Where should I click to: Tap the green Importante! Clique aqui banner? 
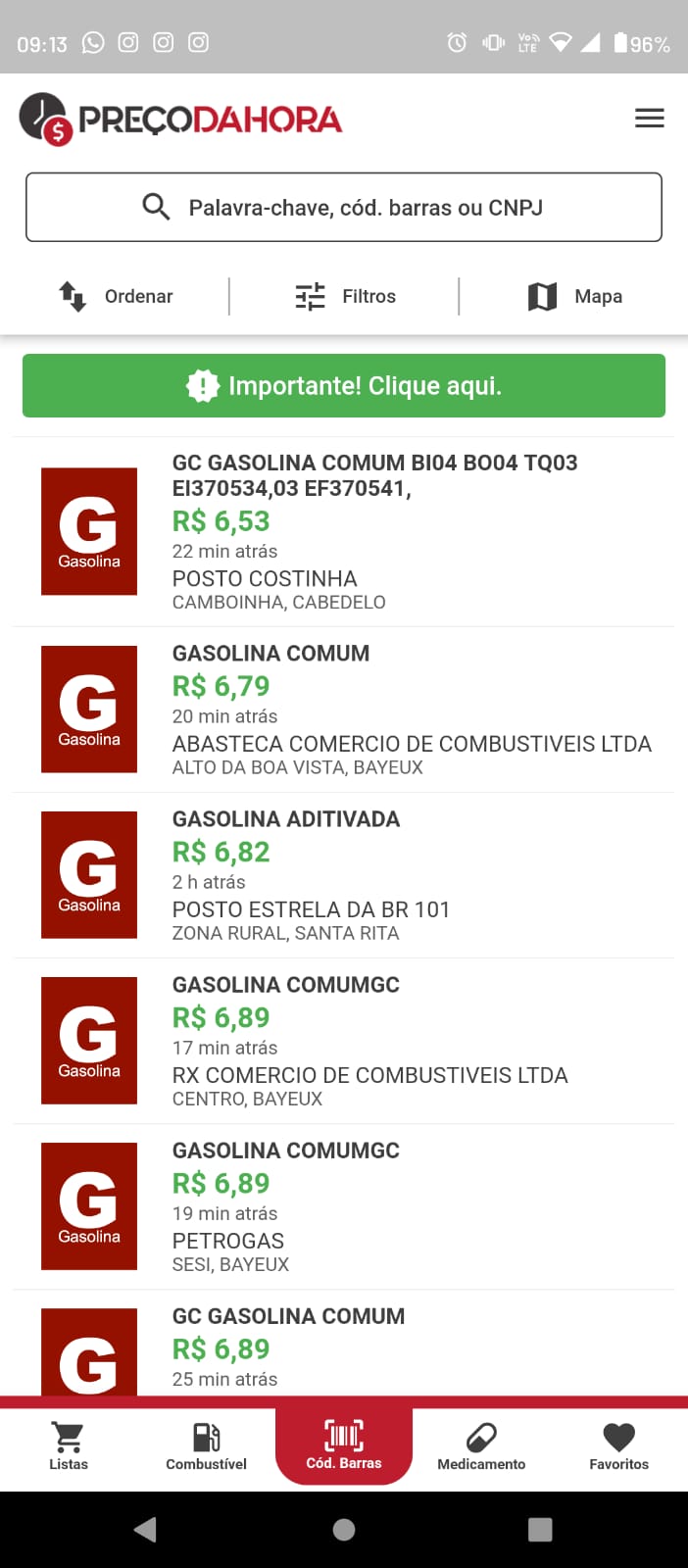344,386
